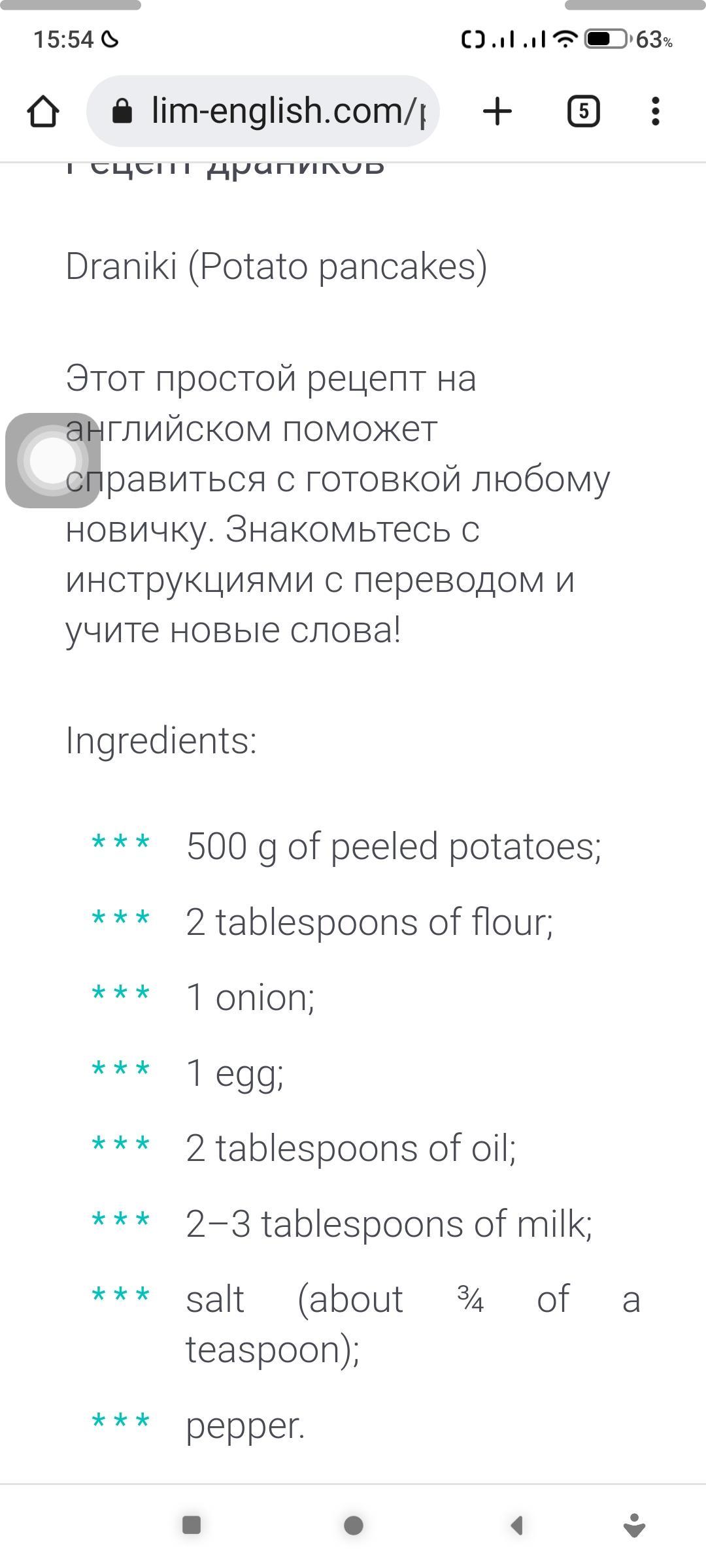Open the browser overflow menu
The width and height of the screenshot is (706, 1568).
coord(656,111)
